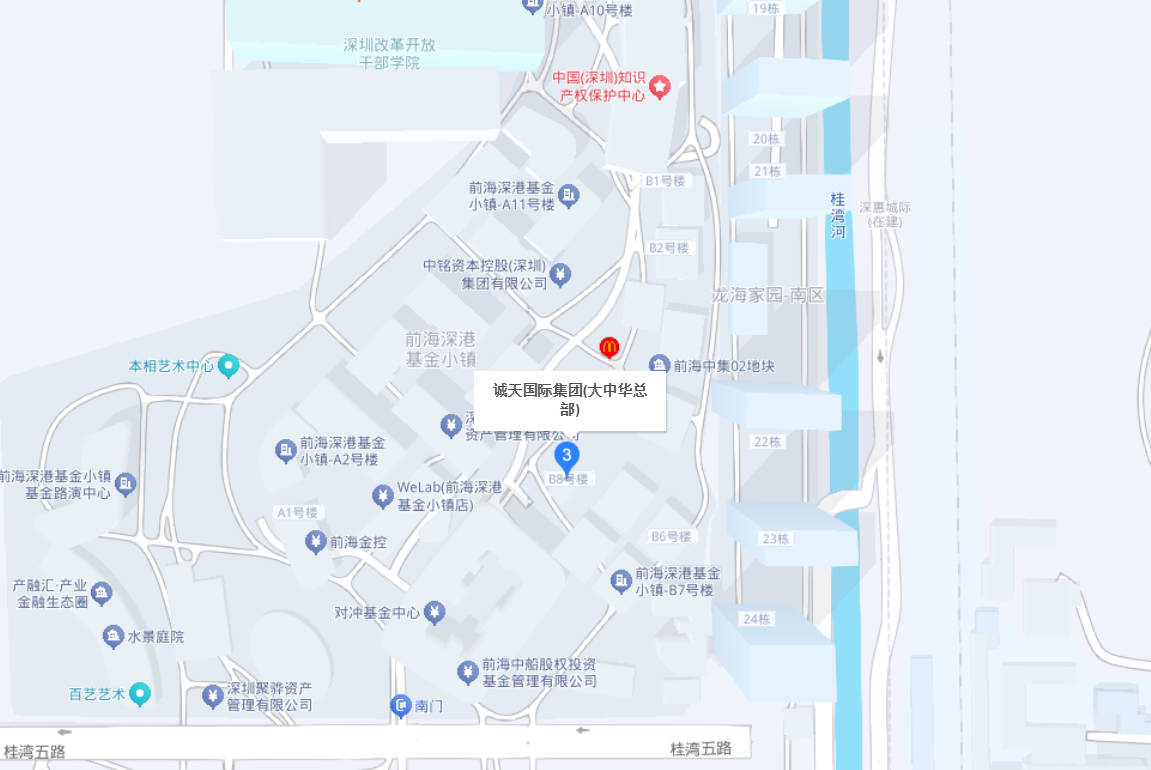Open the 诚天国际集团(大中华总部) callout

(x=569, y=400)
